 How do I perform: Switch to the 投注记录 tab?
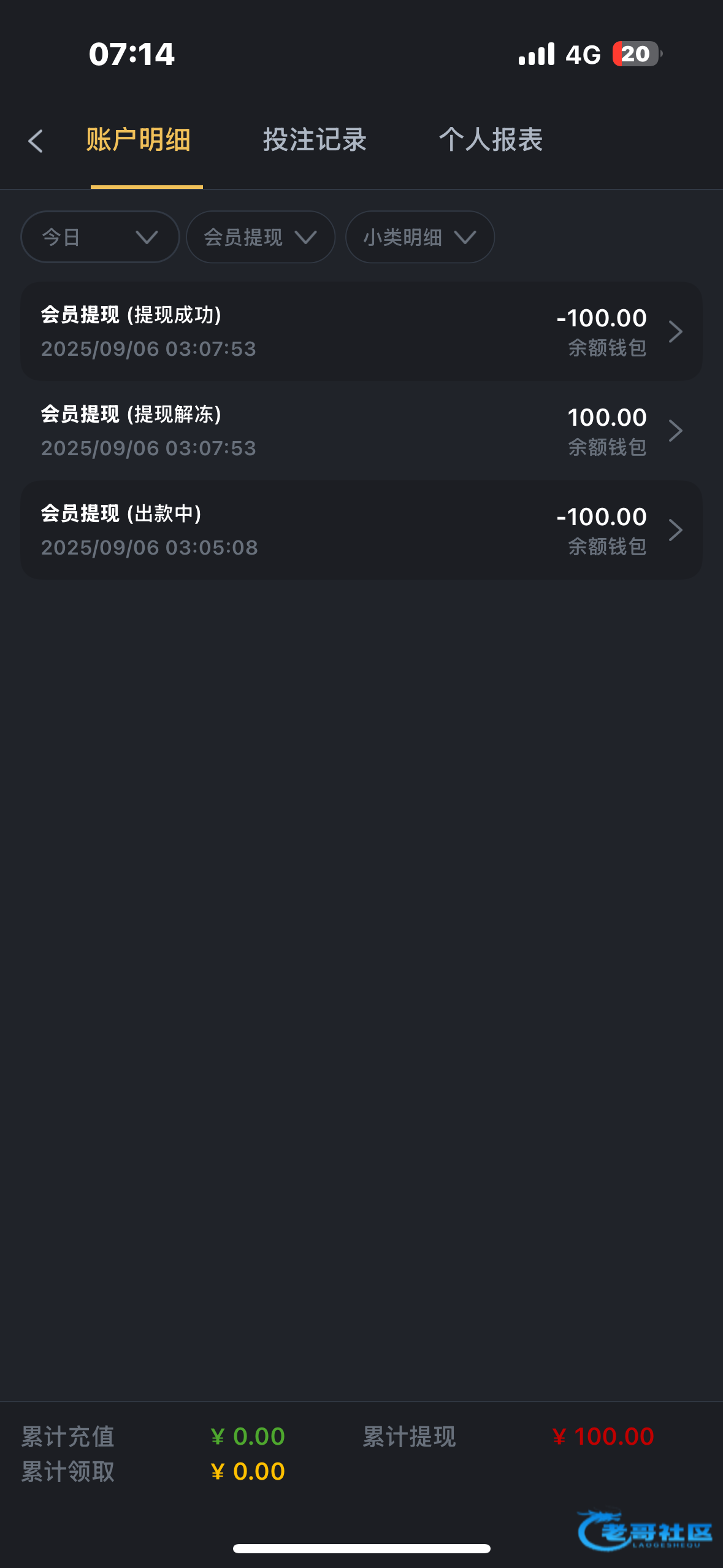coord(315,140)
